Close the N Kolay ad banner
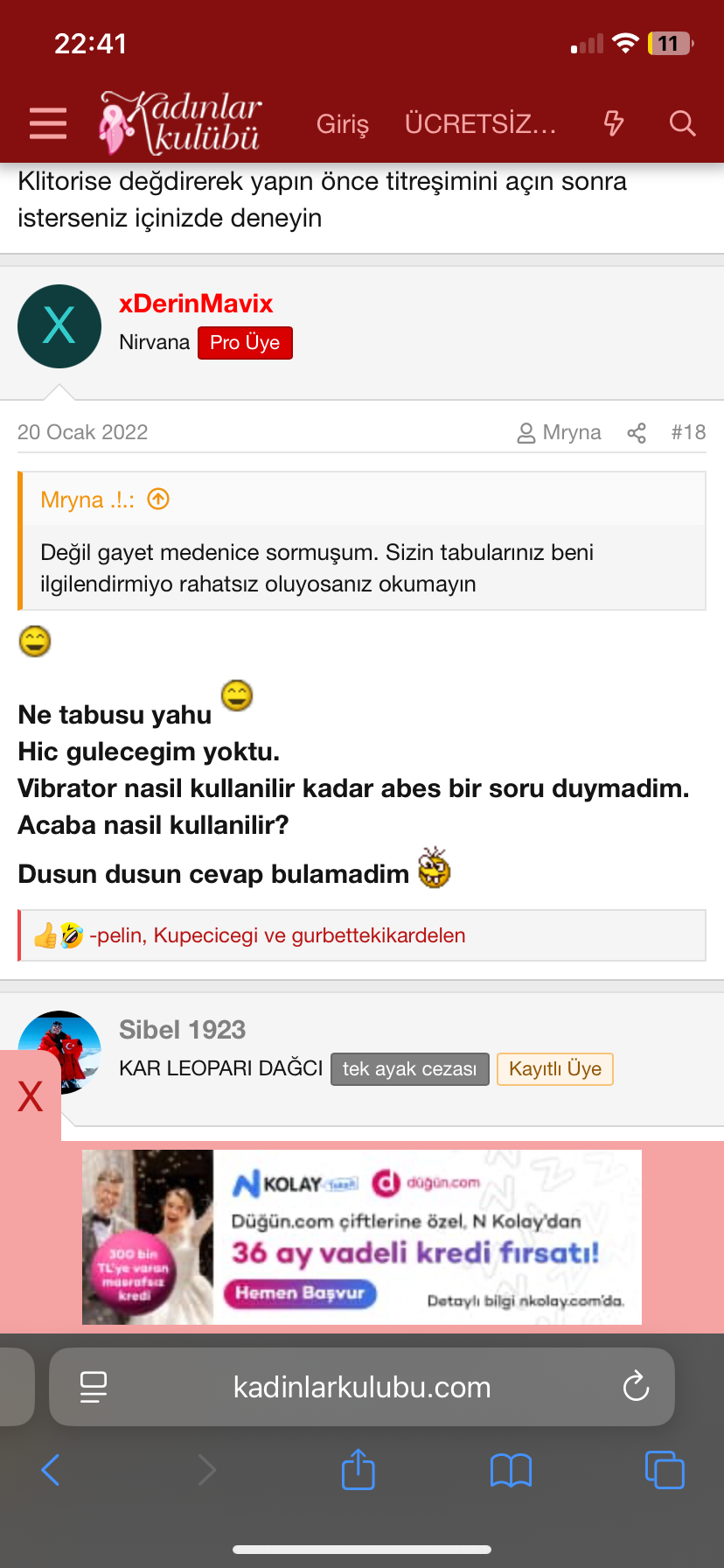 (x=30, y=1095)
